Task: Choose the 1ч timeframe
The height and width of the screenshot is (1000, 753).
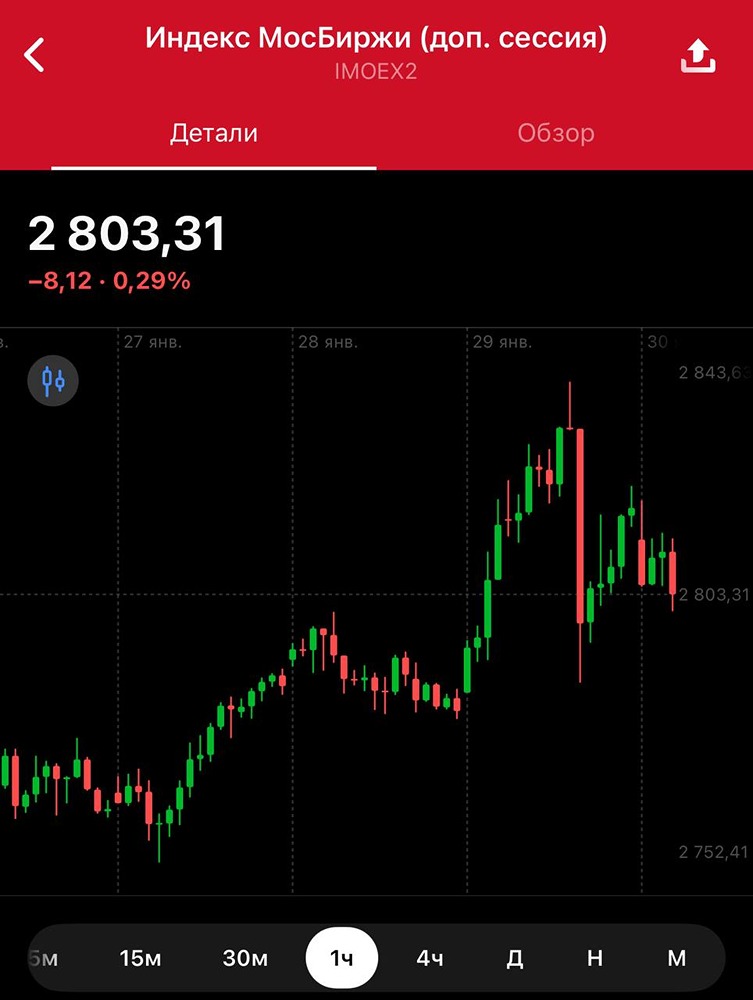Action: tap(342, 958)
